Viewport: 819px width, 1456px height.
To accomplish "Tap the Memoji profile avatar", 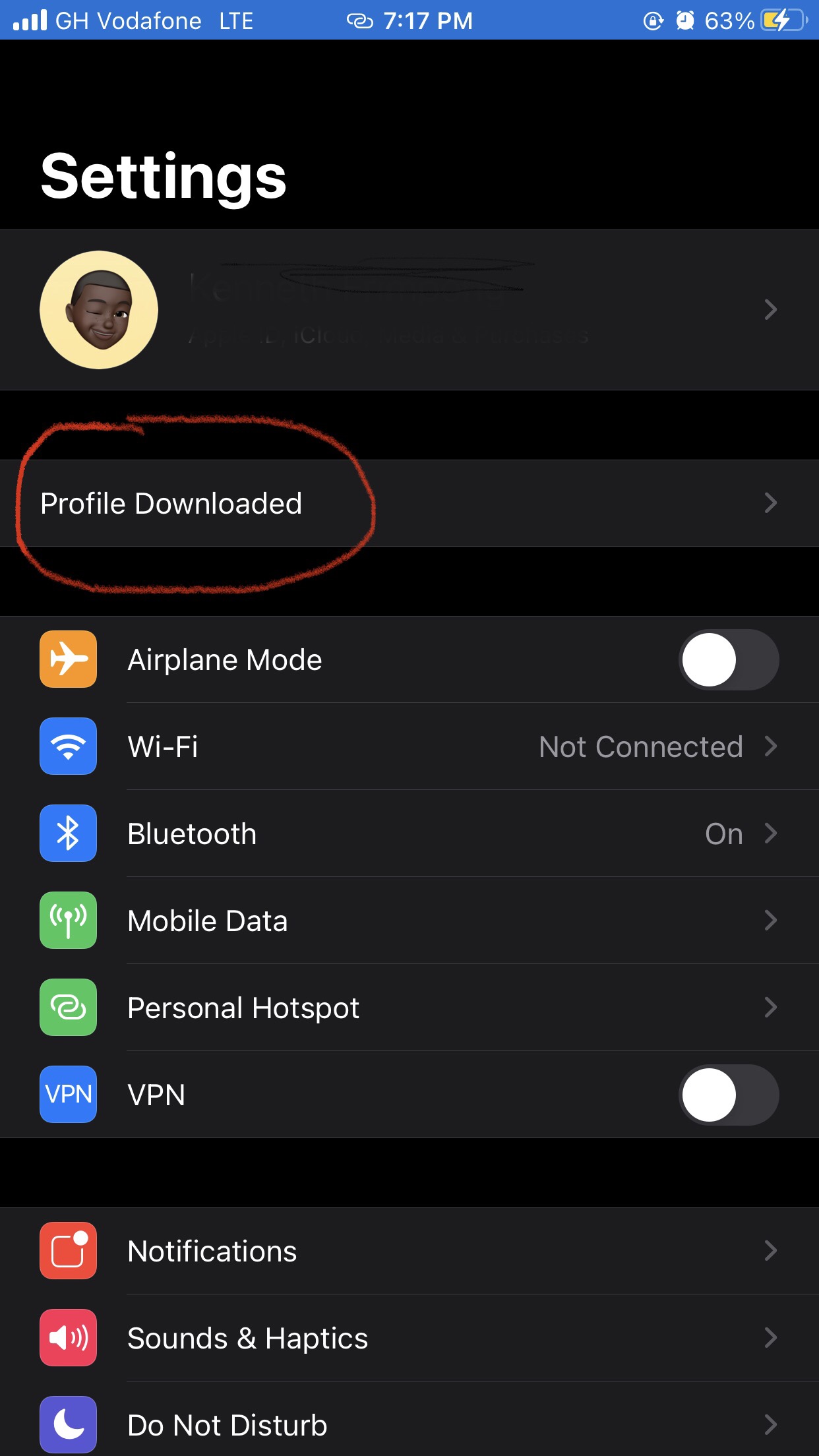I will click(98, 310).
